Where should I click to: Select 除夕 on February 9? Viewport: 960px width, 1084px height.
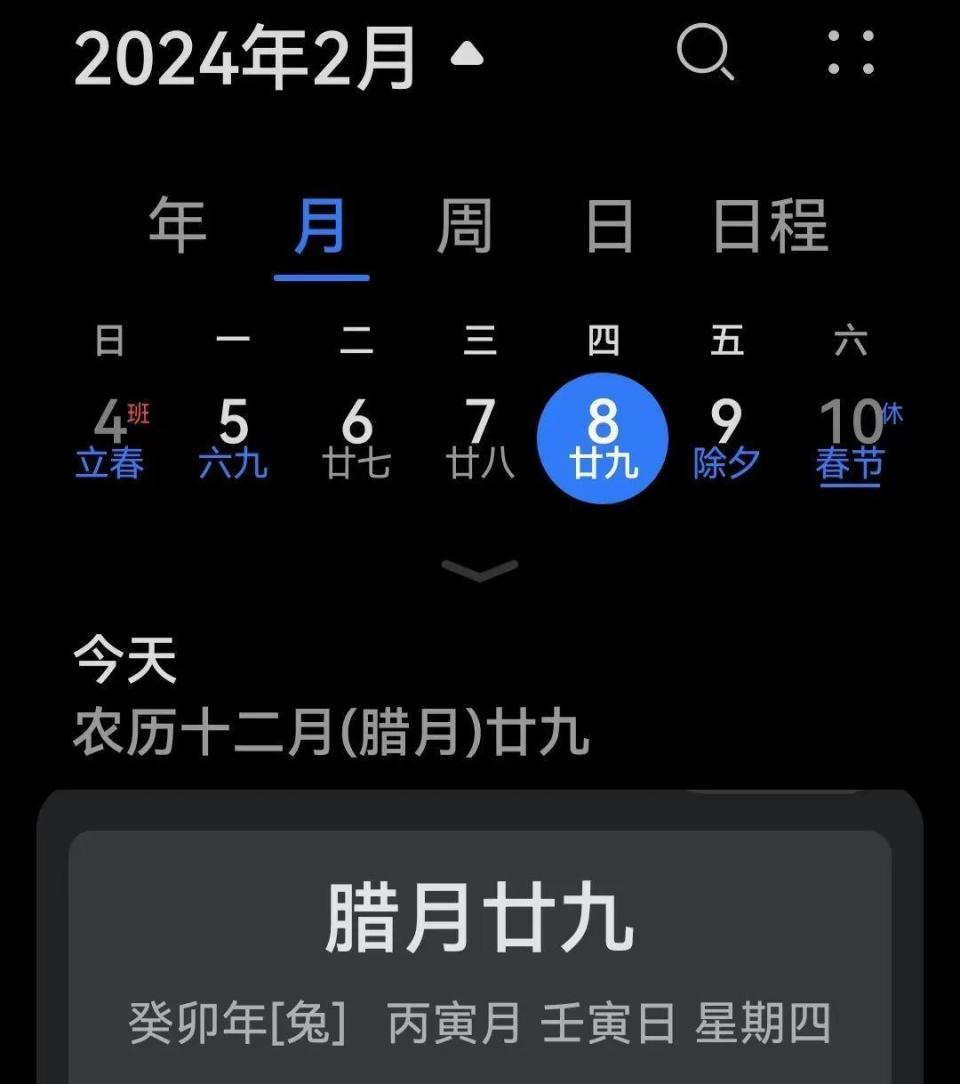pos(725,435)
